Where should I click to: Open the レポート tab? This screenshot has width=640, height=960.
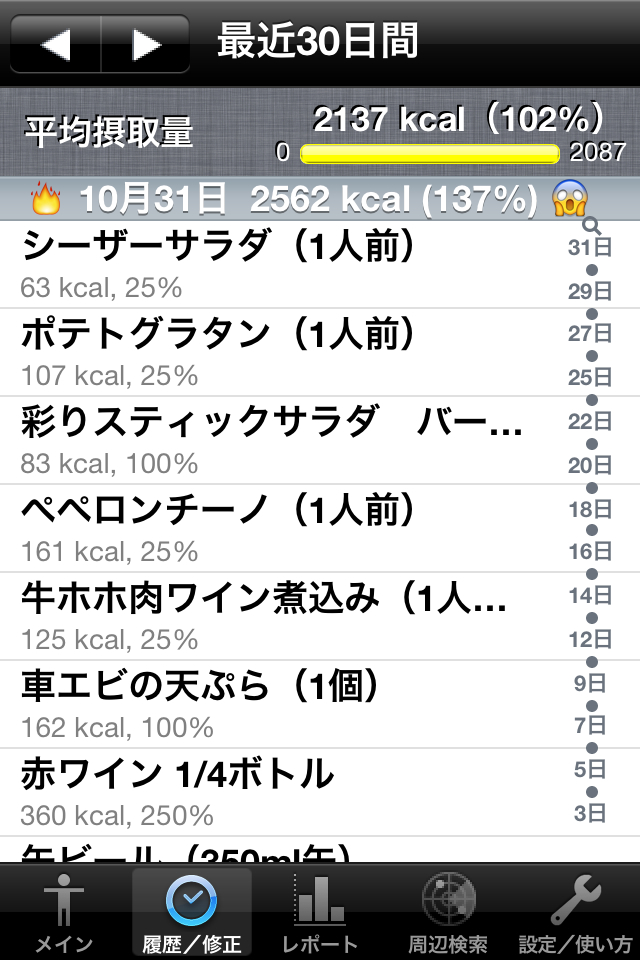(320, 912)
